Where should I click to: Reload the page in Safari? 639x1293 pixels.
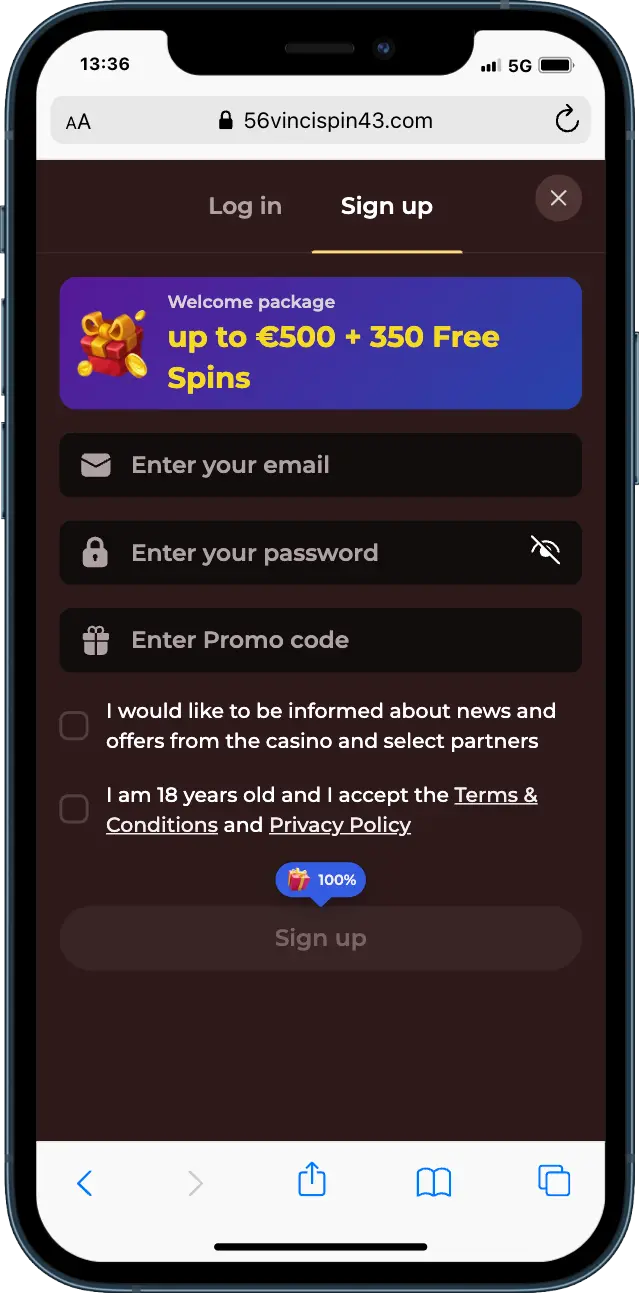566,121
